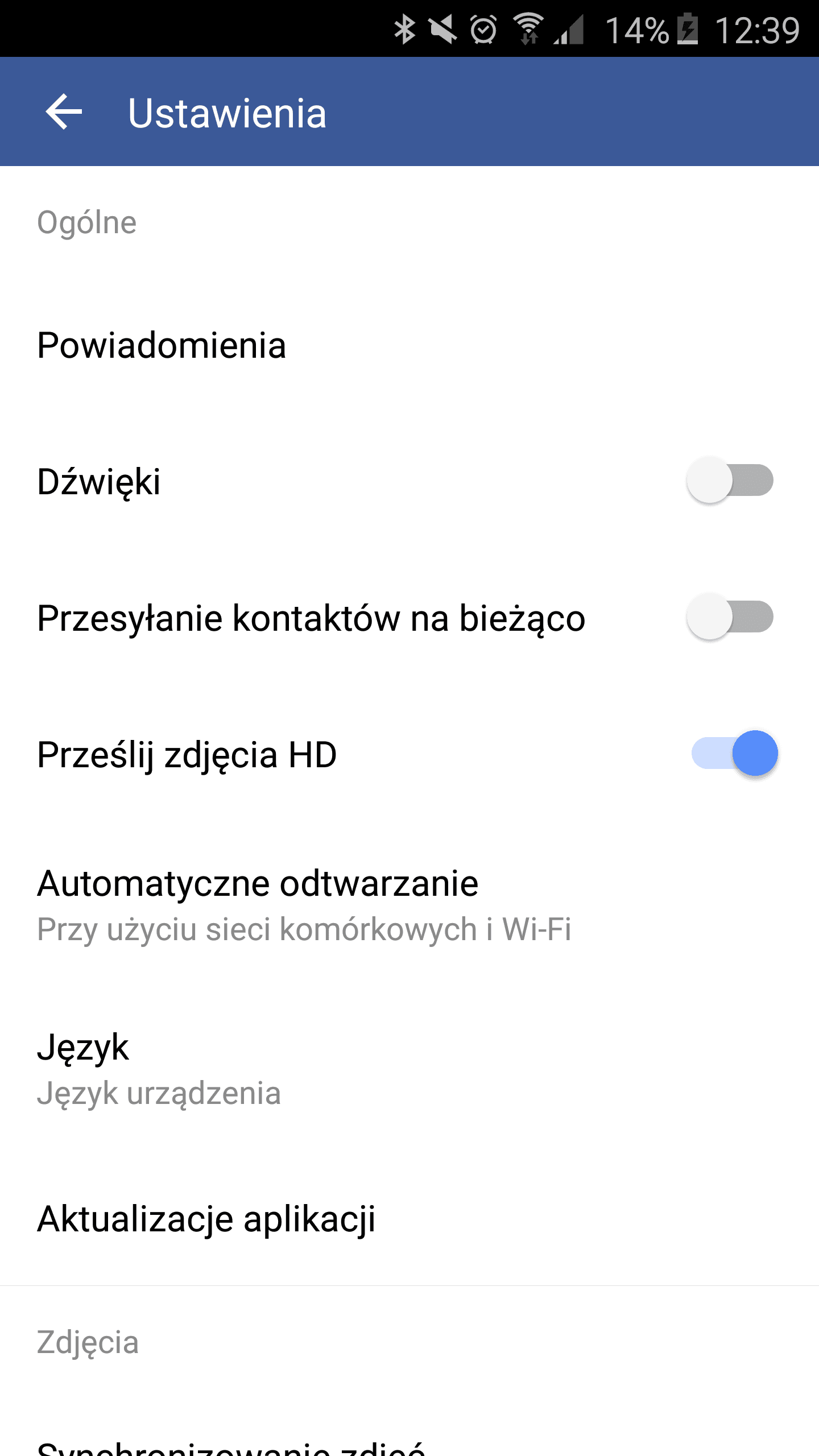
Task: Turn on Przesyłanie kontaktów na bieżąco
Action: (x=730, y=617)
